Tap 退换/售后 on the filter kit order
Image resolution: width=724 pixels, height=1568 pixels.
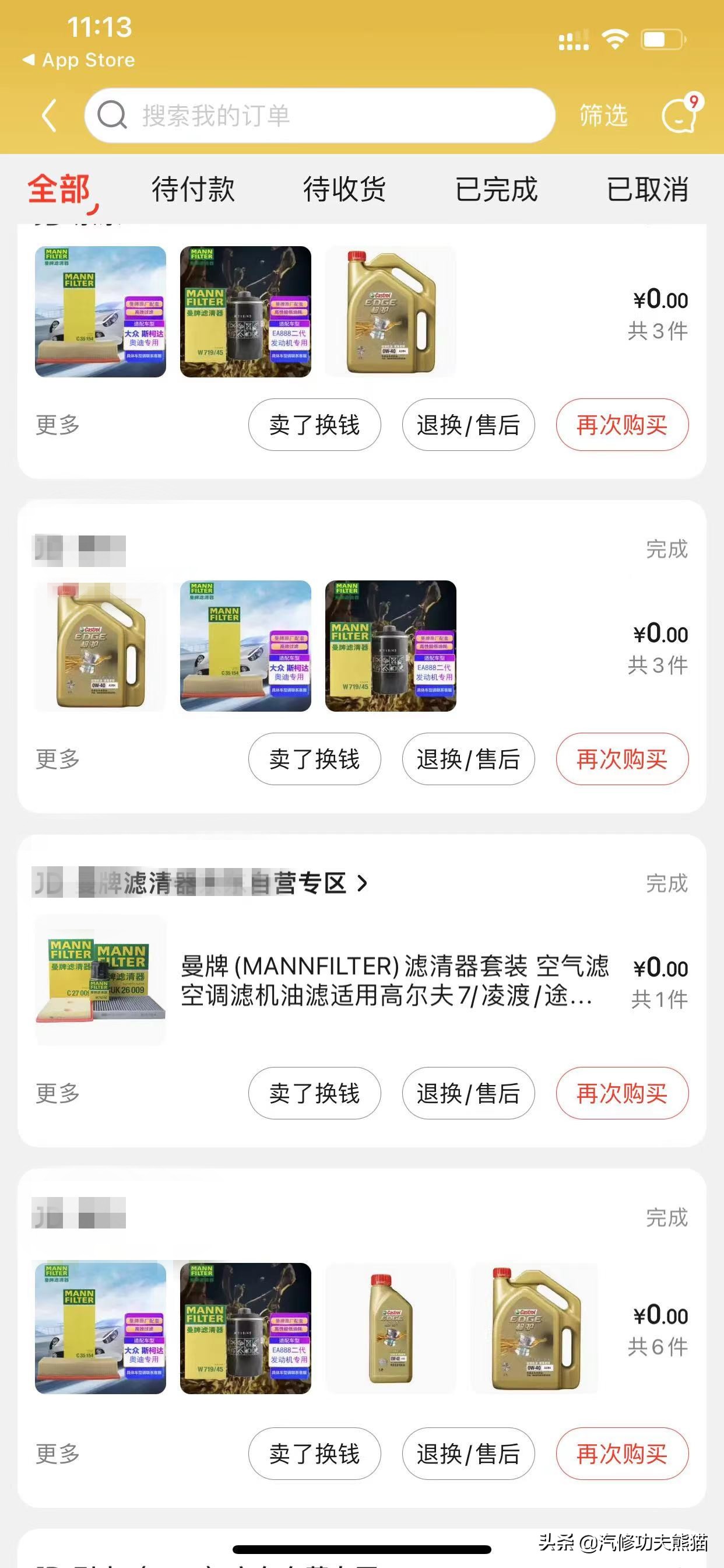(468, 1093)
